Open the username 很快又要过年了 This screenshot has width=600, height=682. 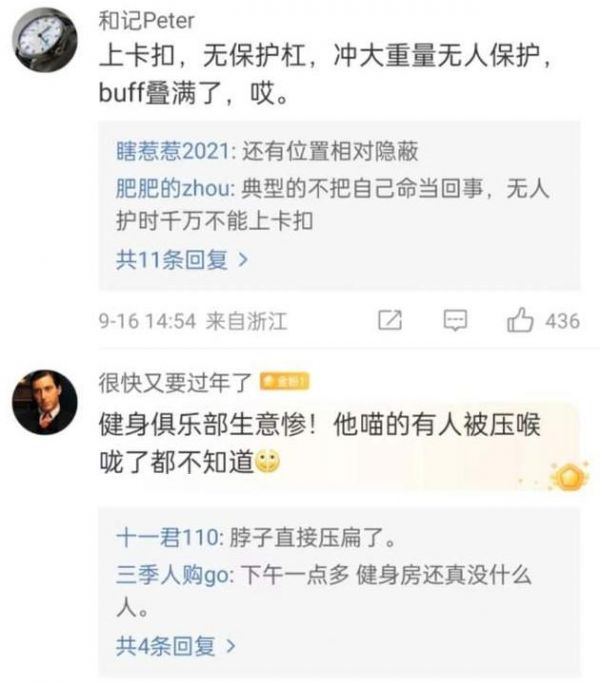(x=176, y=381)
